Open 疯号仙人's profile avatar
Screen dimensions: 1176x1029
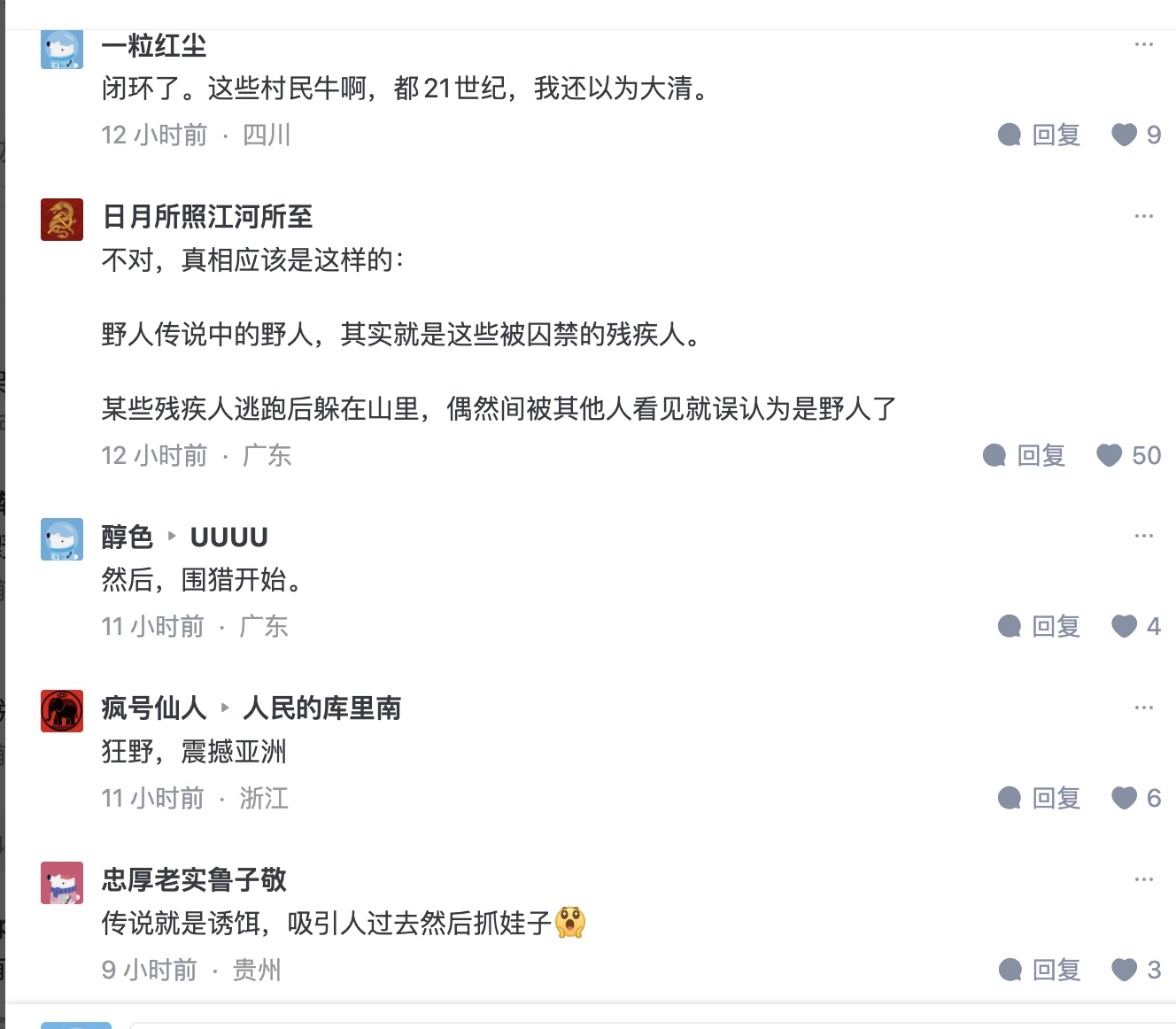tap(62, 711)
